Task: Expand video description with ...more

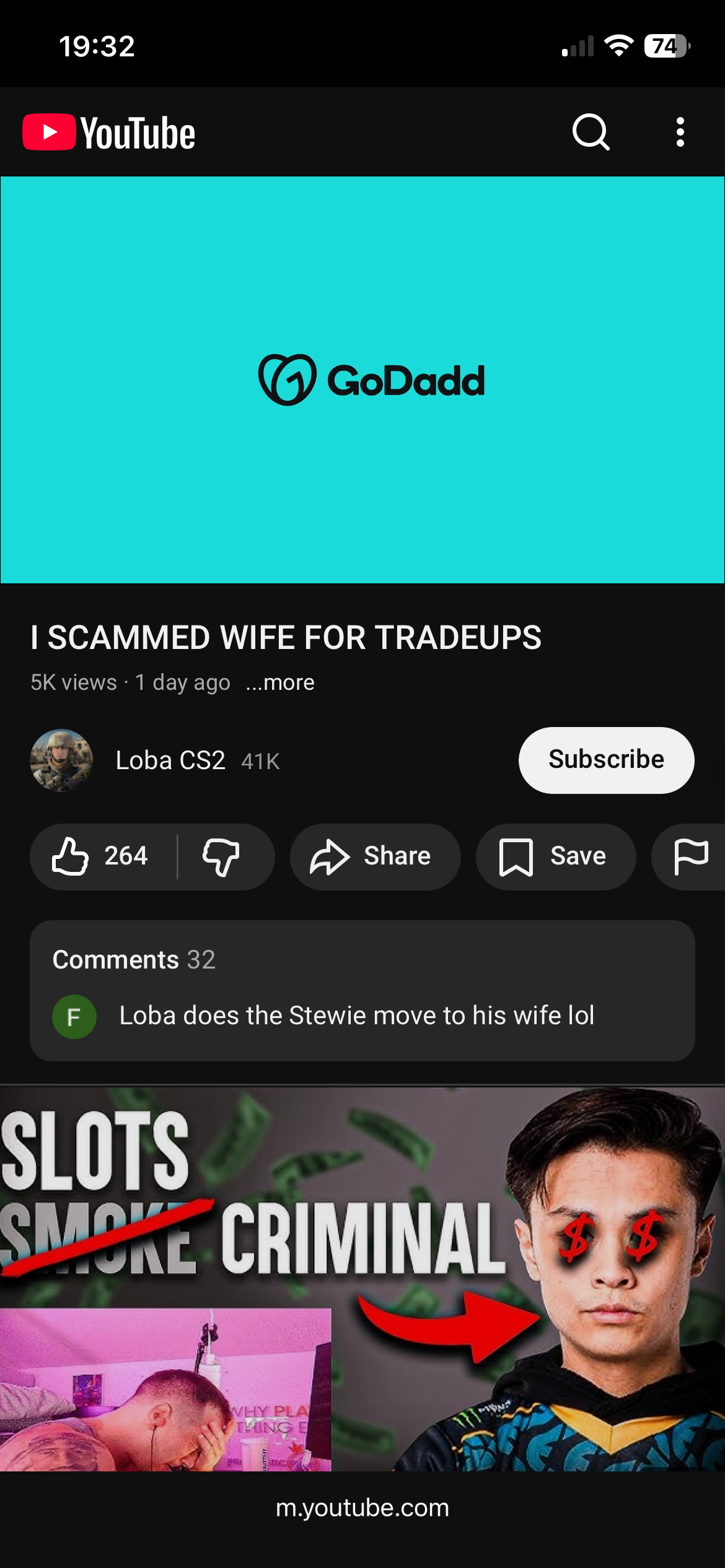Action: pos(280,682)
